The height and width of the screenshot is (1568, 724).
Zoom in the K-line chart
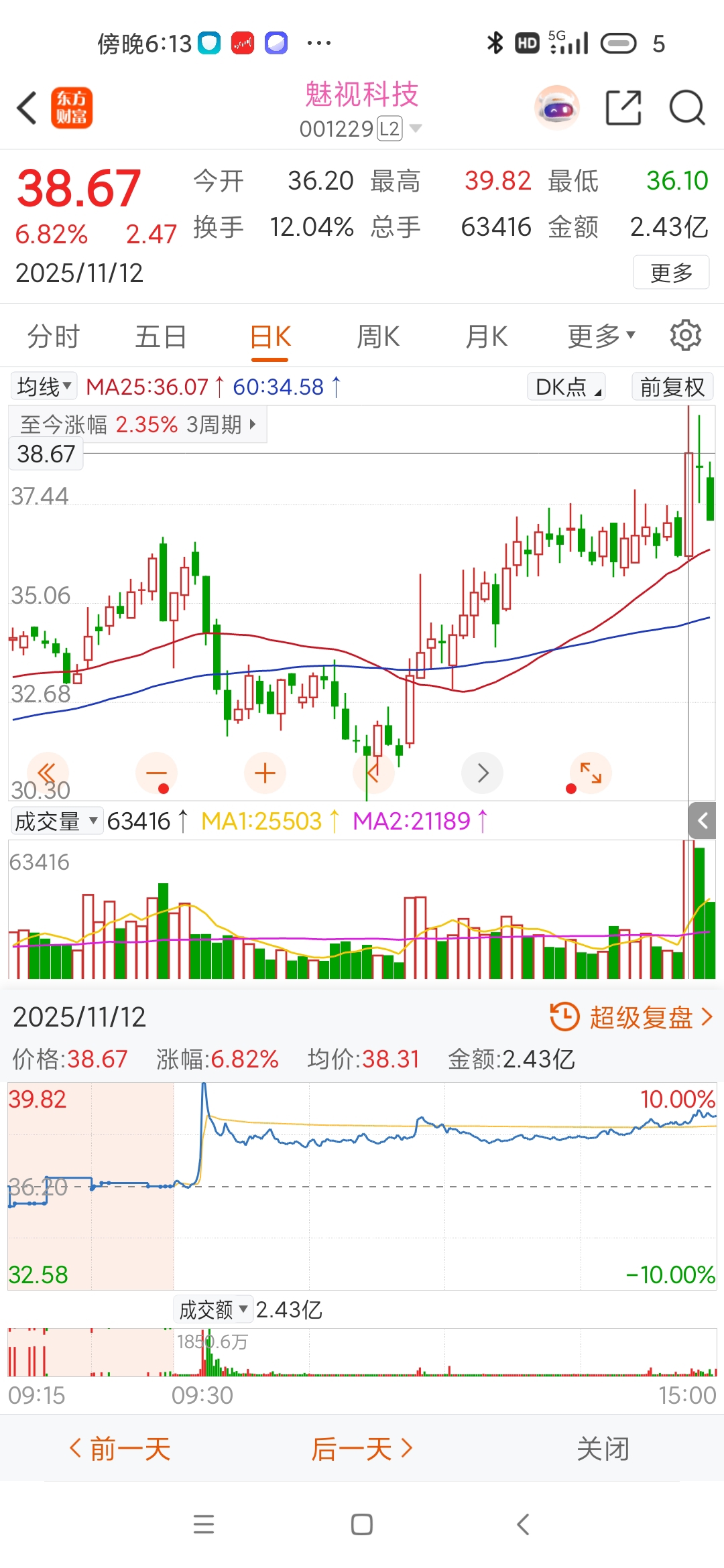[x=265, y=773]
